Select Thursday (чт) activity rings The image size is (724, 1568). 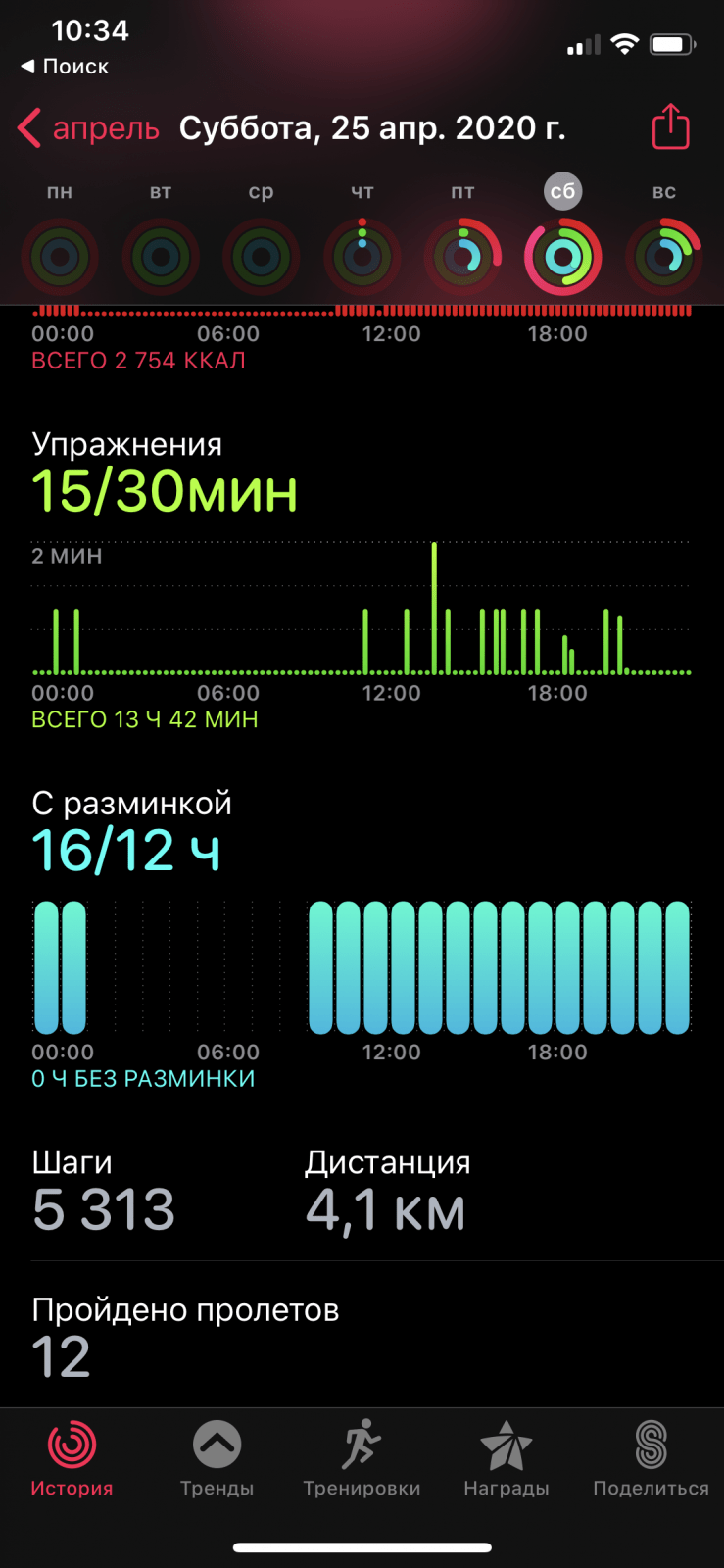click(362, 257)
